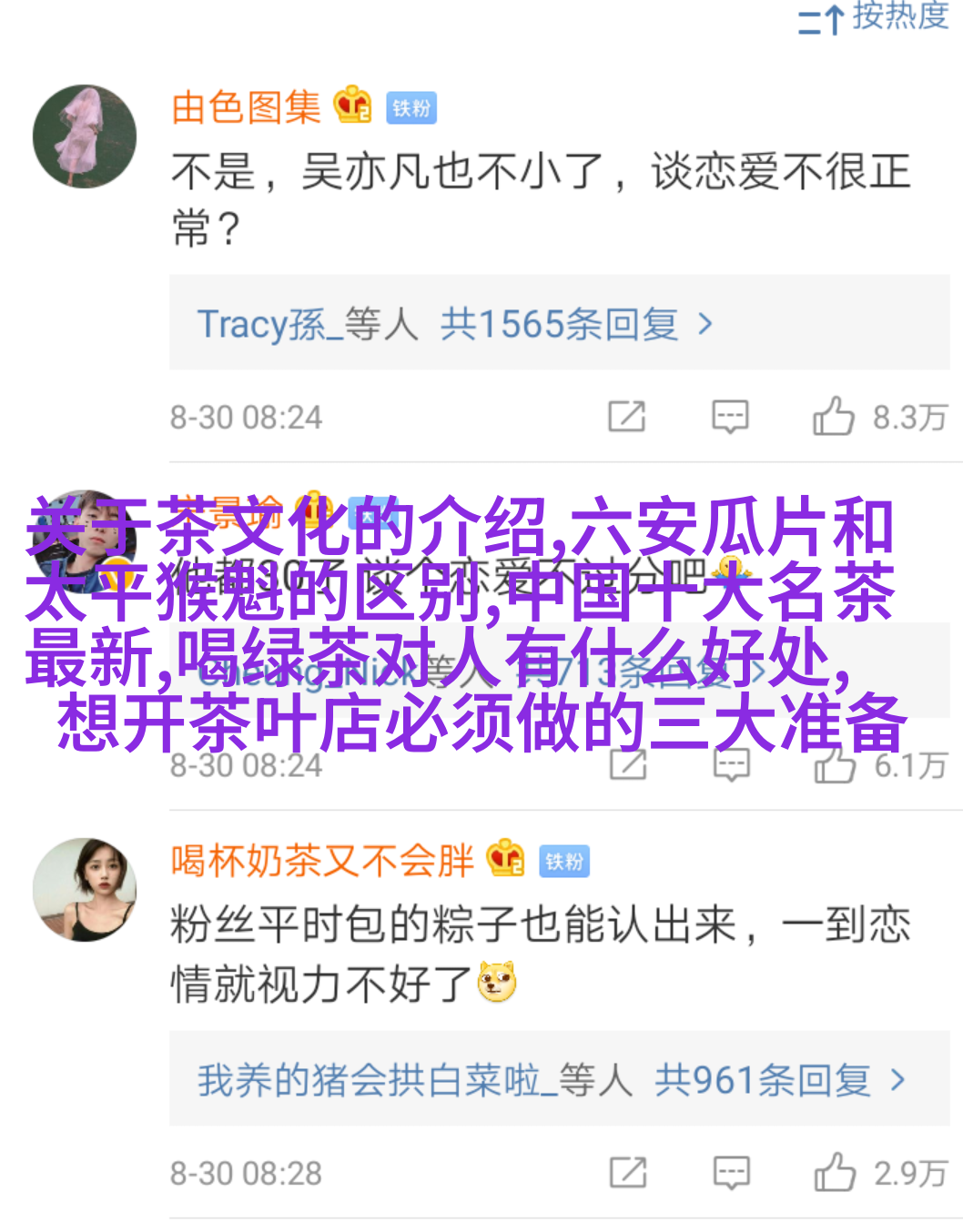Like the comment with 6.1万 likes
This screenshot has width=963, height=1232.
(835, 765)
